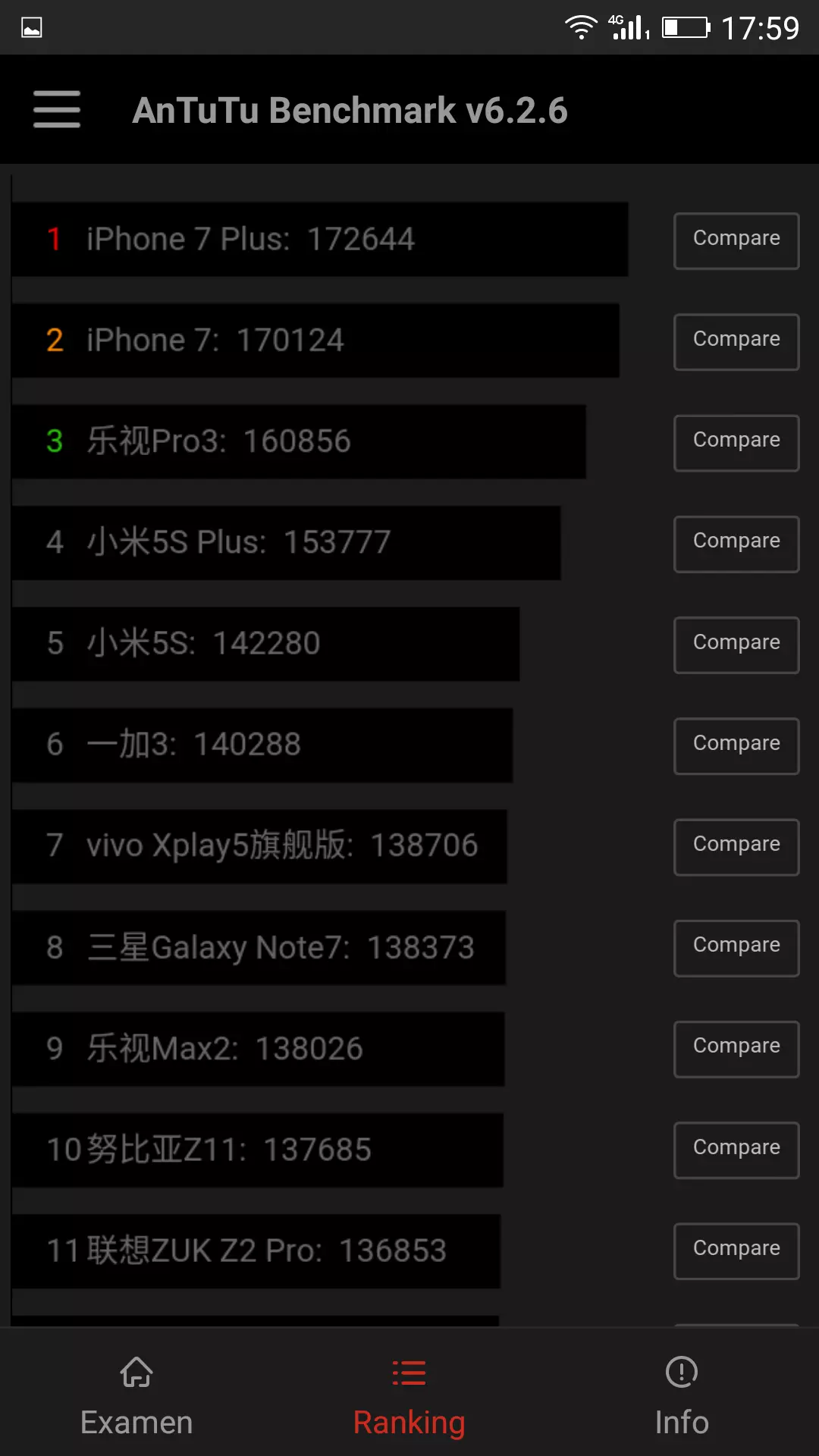
Task: Tap the Wi-Fi icon in status bar
Action: point(582,27)
